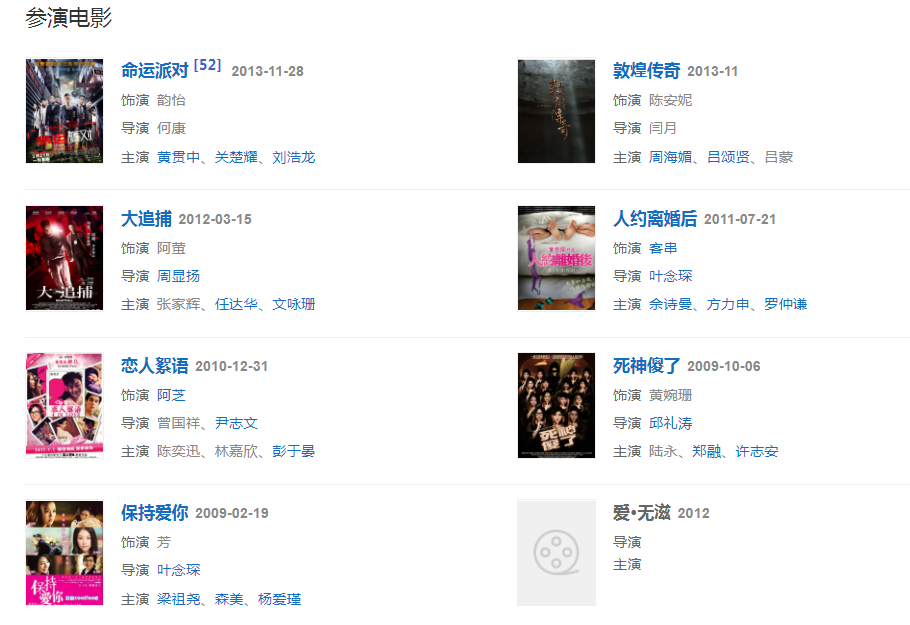
Task: Open the 敦煌传奇 movie link
Action: point(646,71)
